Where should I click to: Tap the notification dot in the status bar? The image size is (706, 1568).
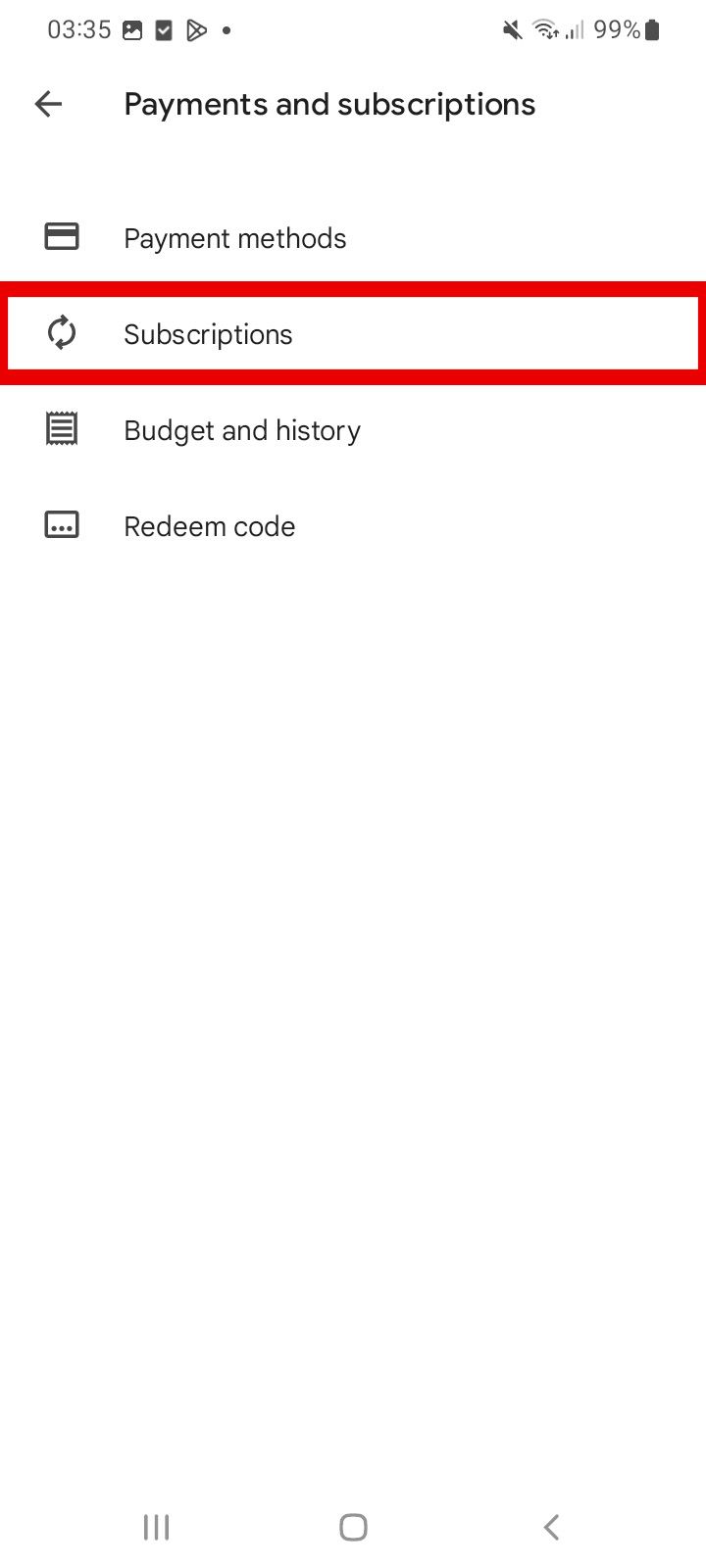[x=227, y=30]
